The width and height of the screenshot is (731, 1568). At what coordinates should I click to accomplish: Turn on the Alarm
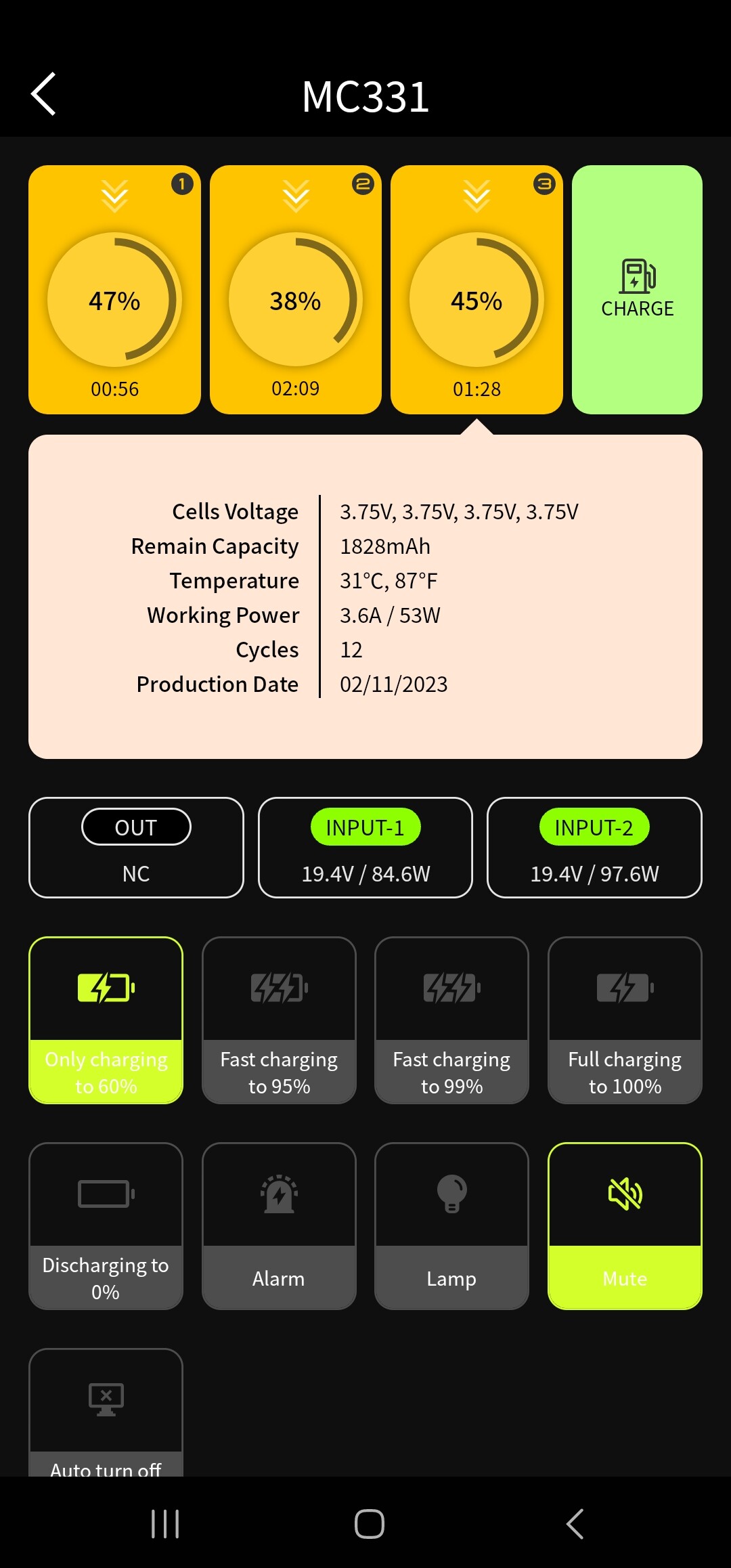point(279,1226)
